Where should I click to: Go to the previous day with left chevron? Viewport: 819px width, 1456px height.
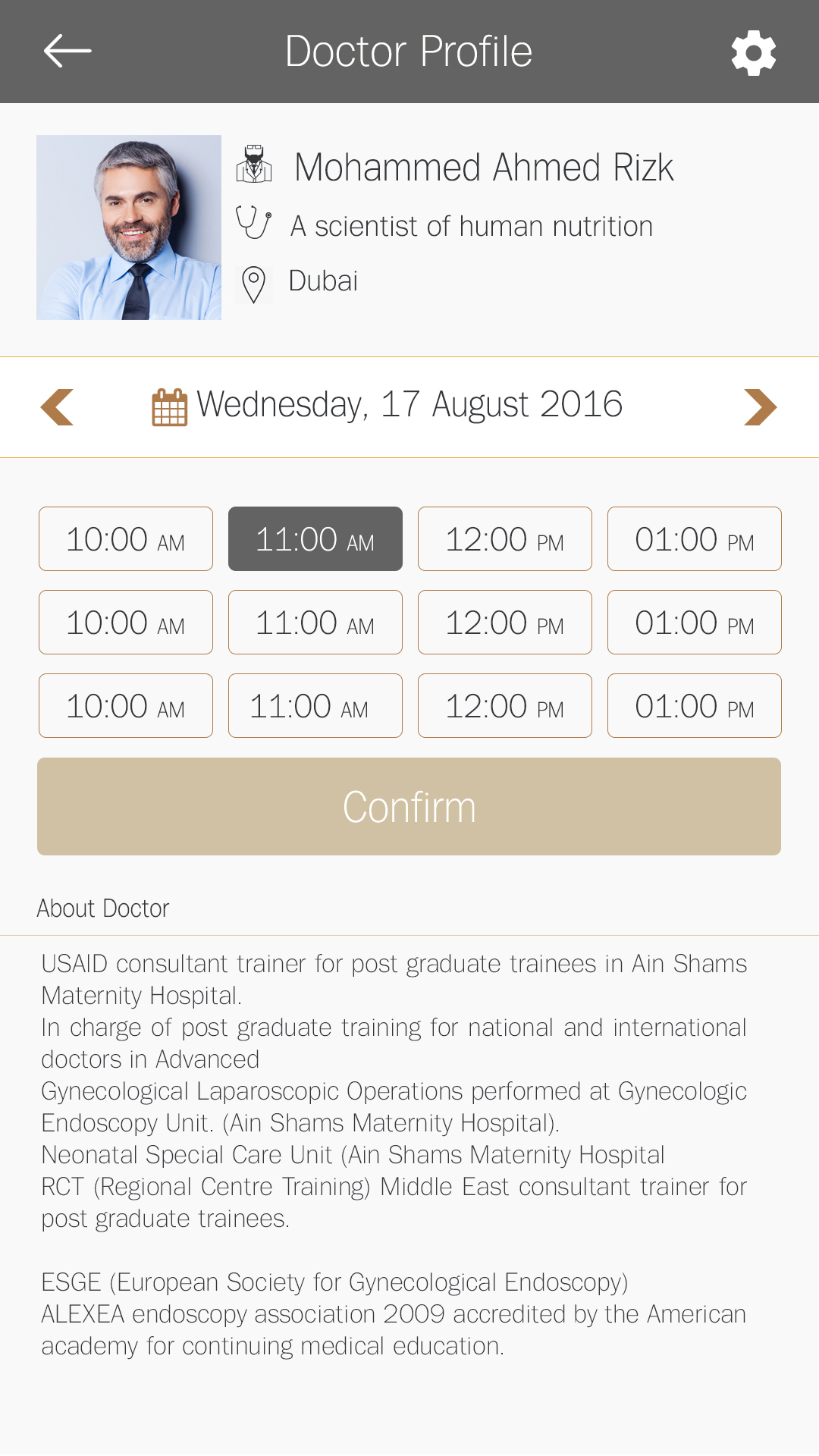57,407
